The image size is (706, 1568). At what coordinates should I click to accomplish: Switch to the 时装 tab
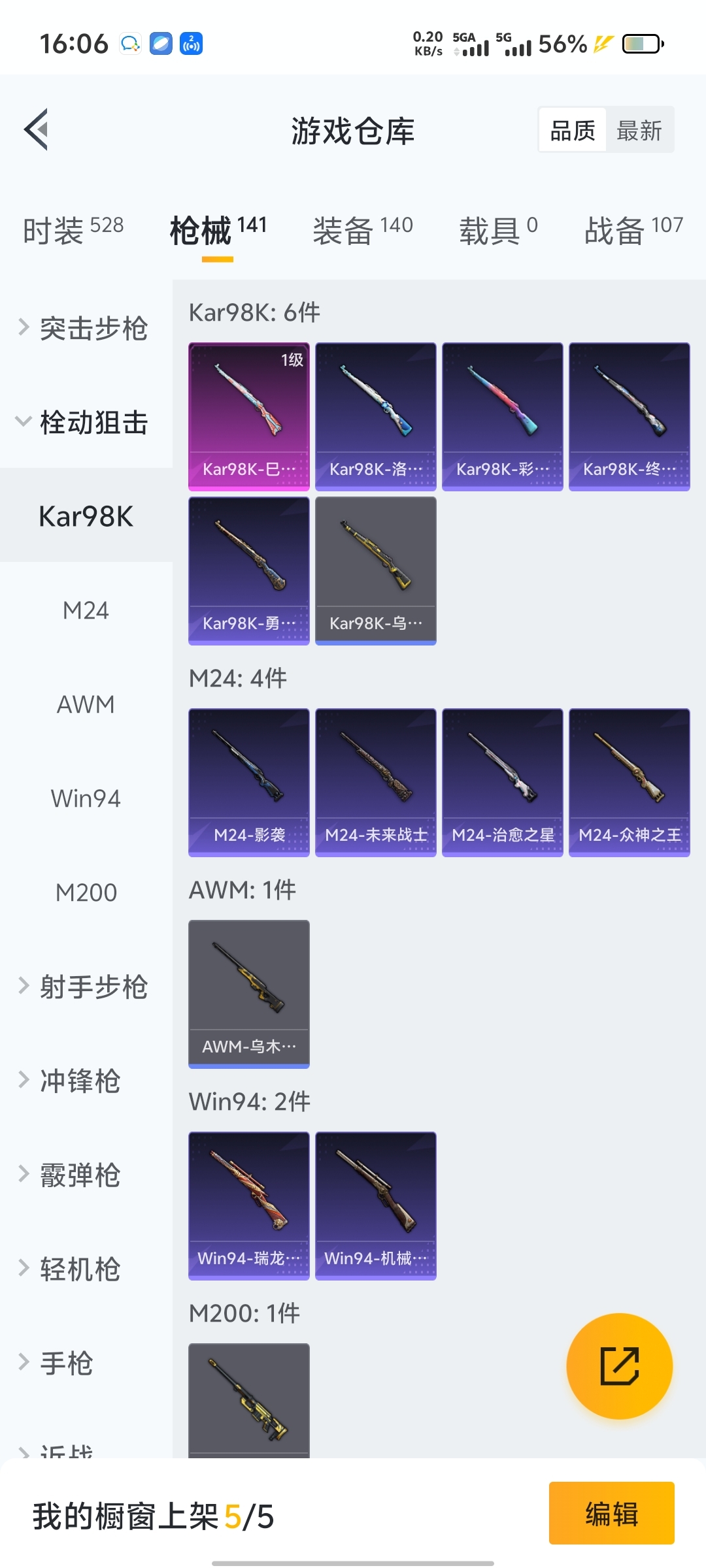point(73,230)
